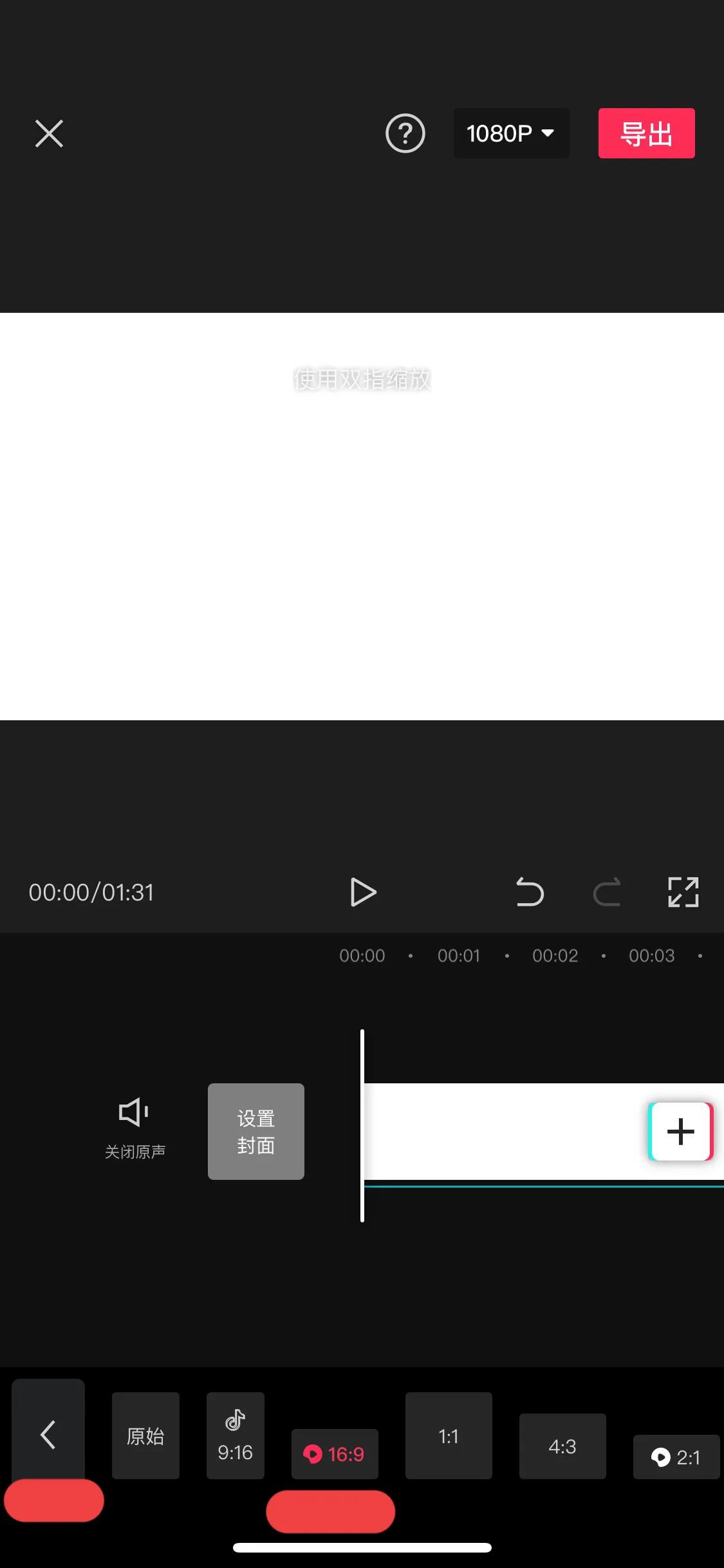
Task: Open the 1080P resolution dropdown
Action: [x=511, y=133]
